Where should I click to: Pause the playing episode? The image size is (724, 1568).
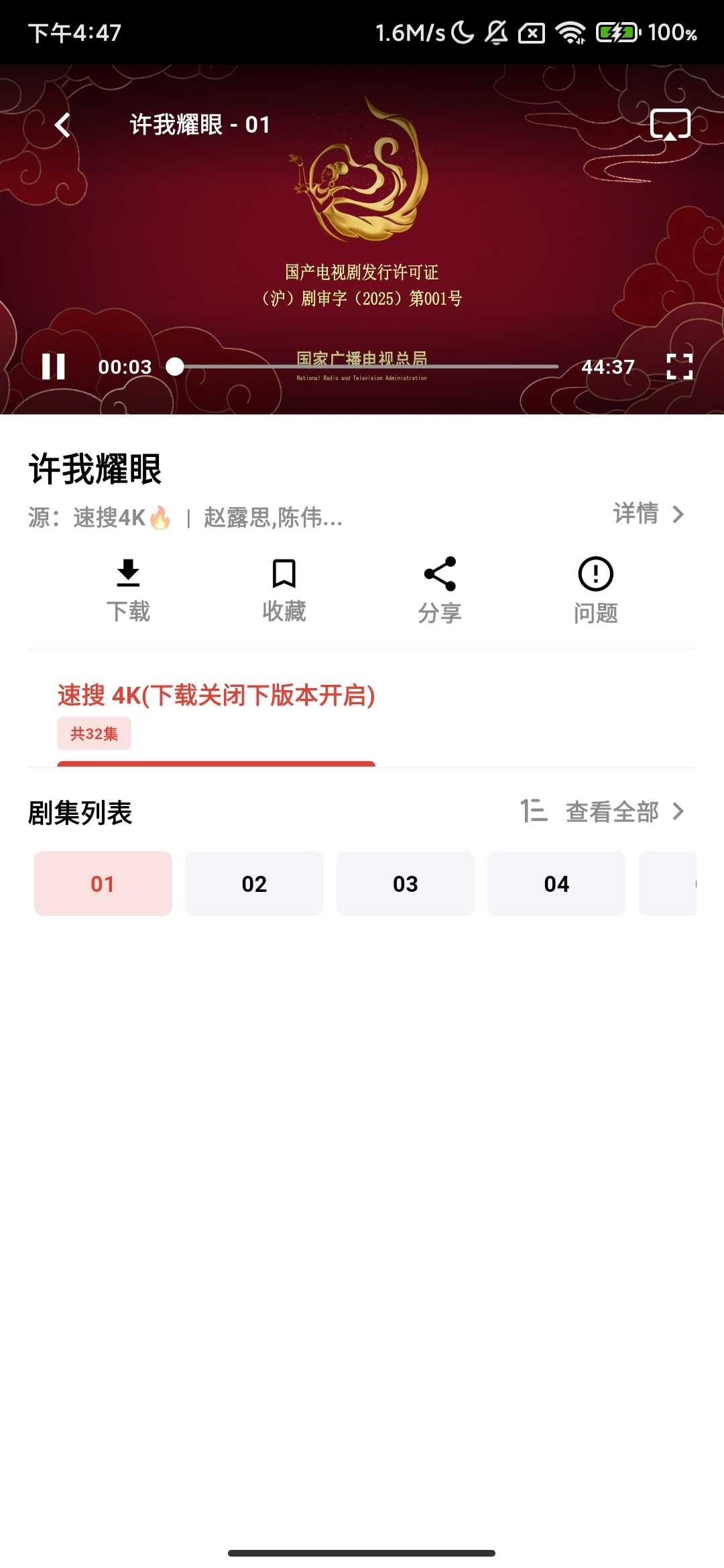click(54, 367)
